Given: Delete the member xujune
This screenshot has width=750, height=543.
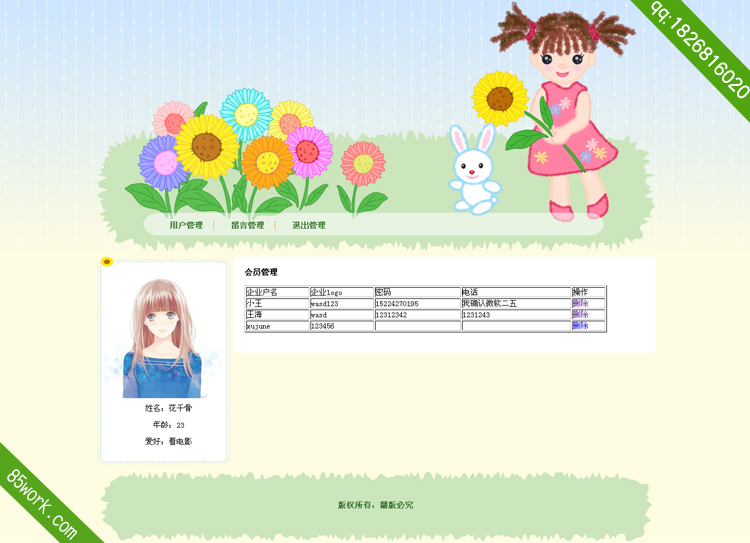Looking at the screenshot, I should (580, 325).
